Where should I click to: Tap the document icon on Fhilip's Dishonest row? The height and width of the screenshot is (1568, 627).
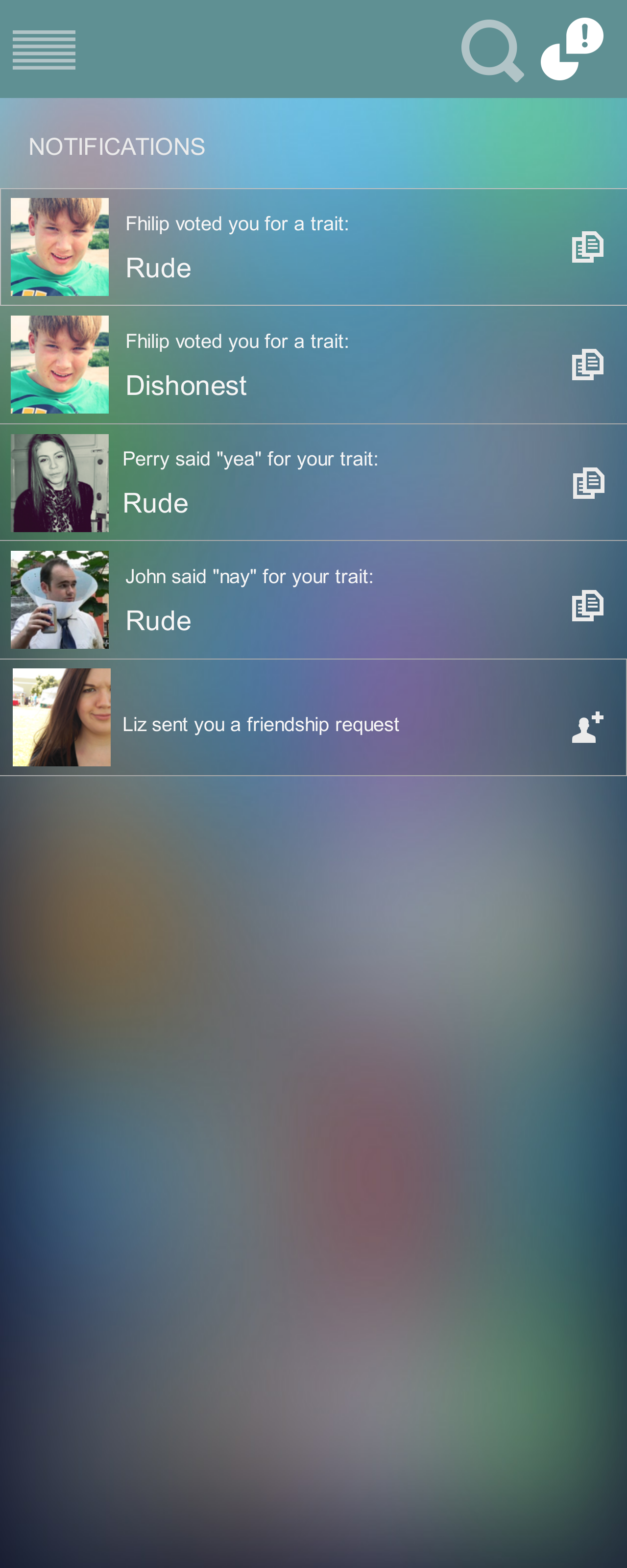587,365
